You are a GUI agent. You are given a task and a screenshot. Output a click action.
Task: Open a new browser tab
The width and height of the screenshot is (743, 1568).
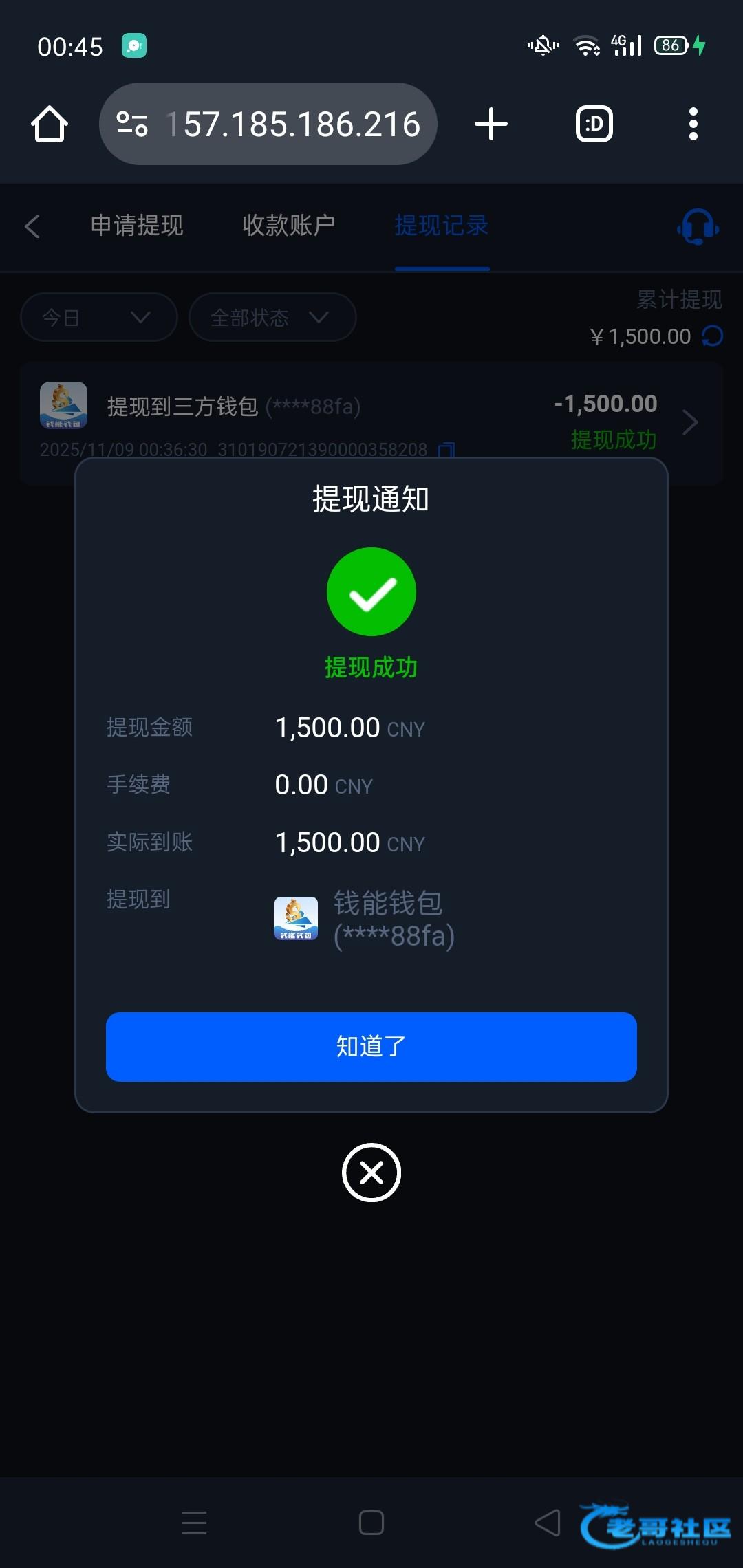[491, 124]
